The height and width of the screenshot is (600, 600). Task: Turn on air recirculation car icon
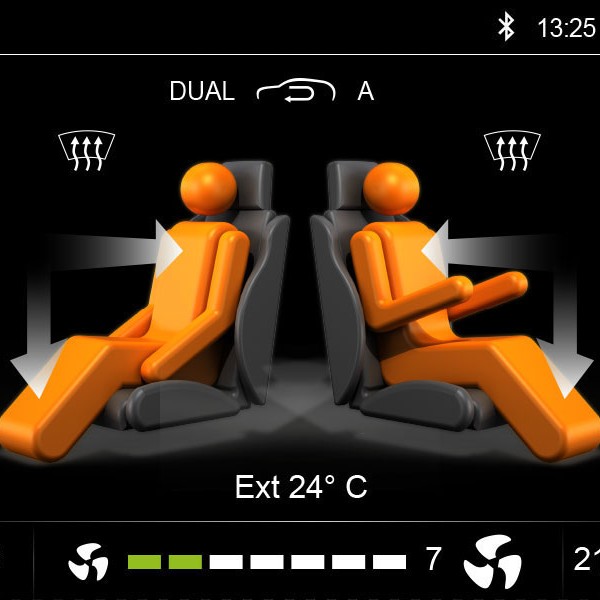click(x=296, y=91)
